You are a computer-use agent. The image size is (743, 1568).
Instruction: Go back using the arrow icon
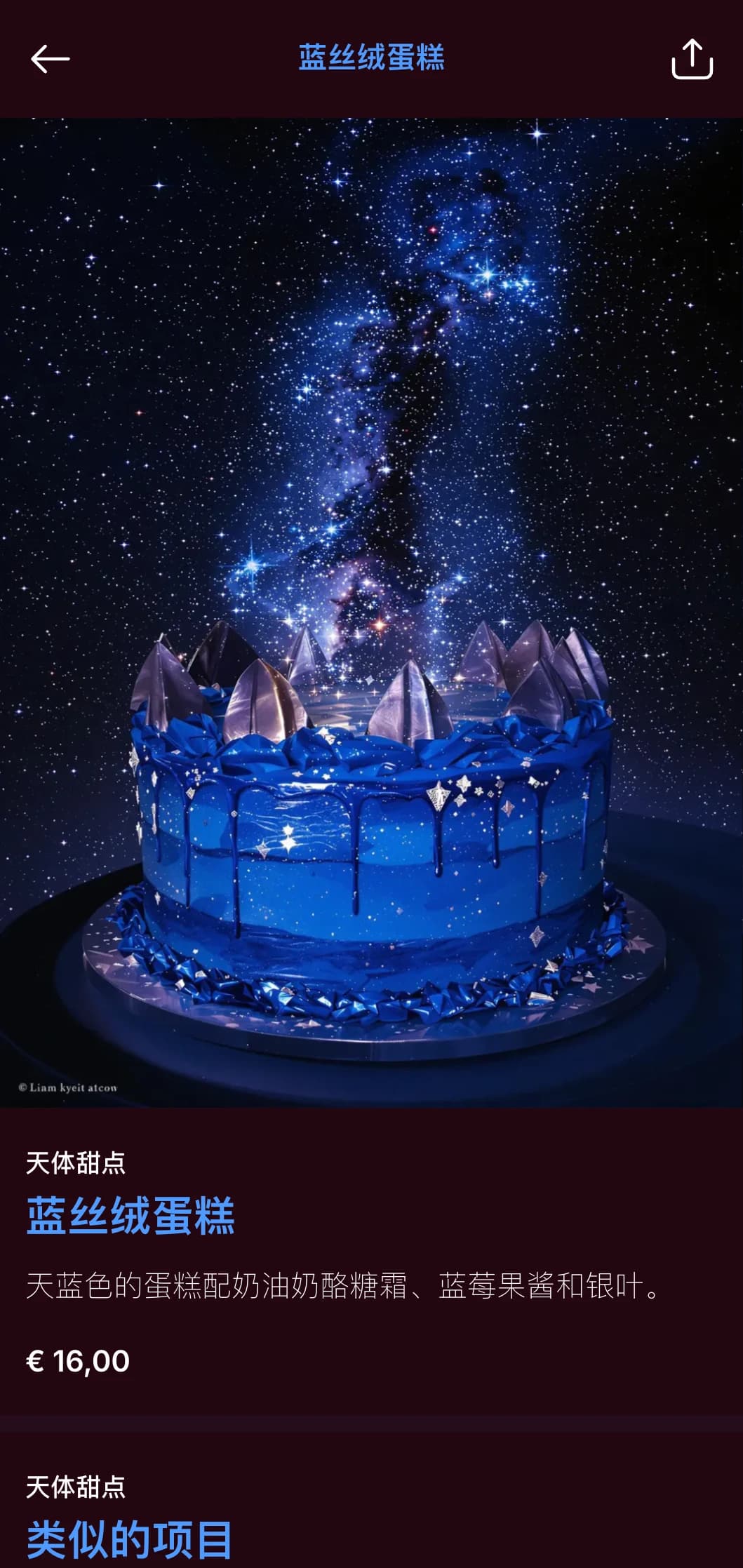point(50,59)
